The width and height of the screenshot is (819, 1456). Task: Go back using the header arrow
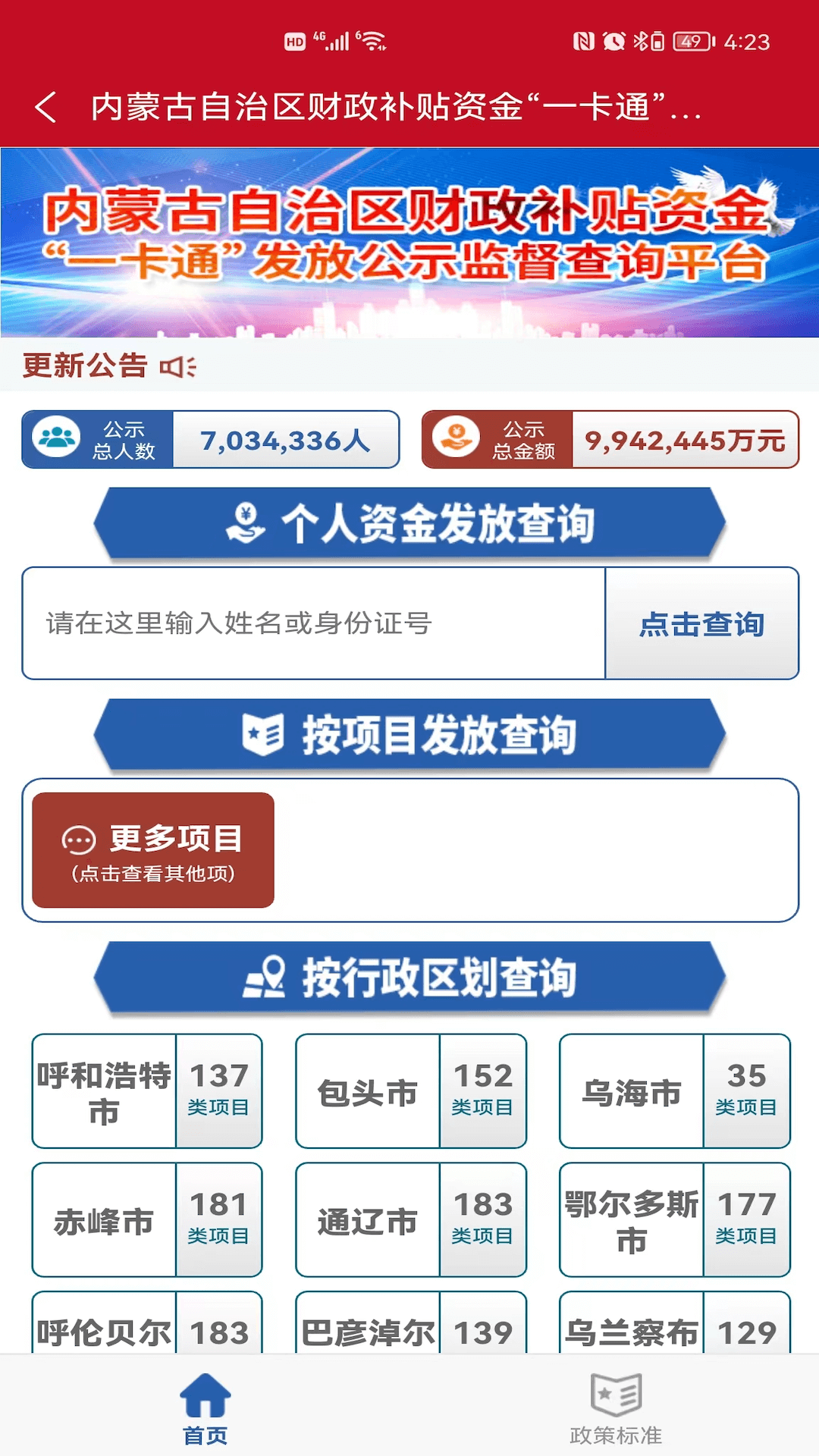45,107
